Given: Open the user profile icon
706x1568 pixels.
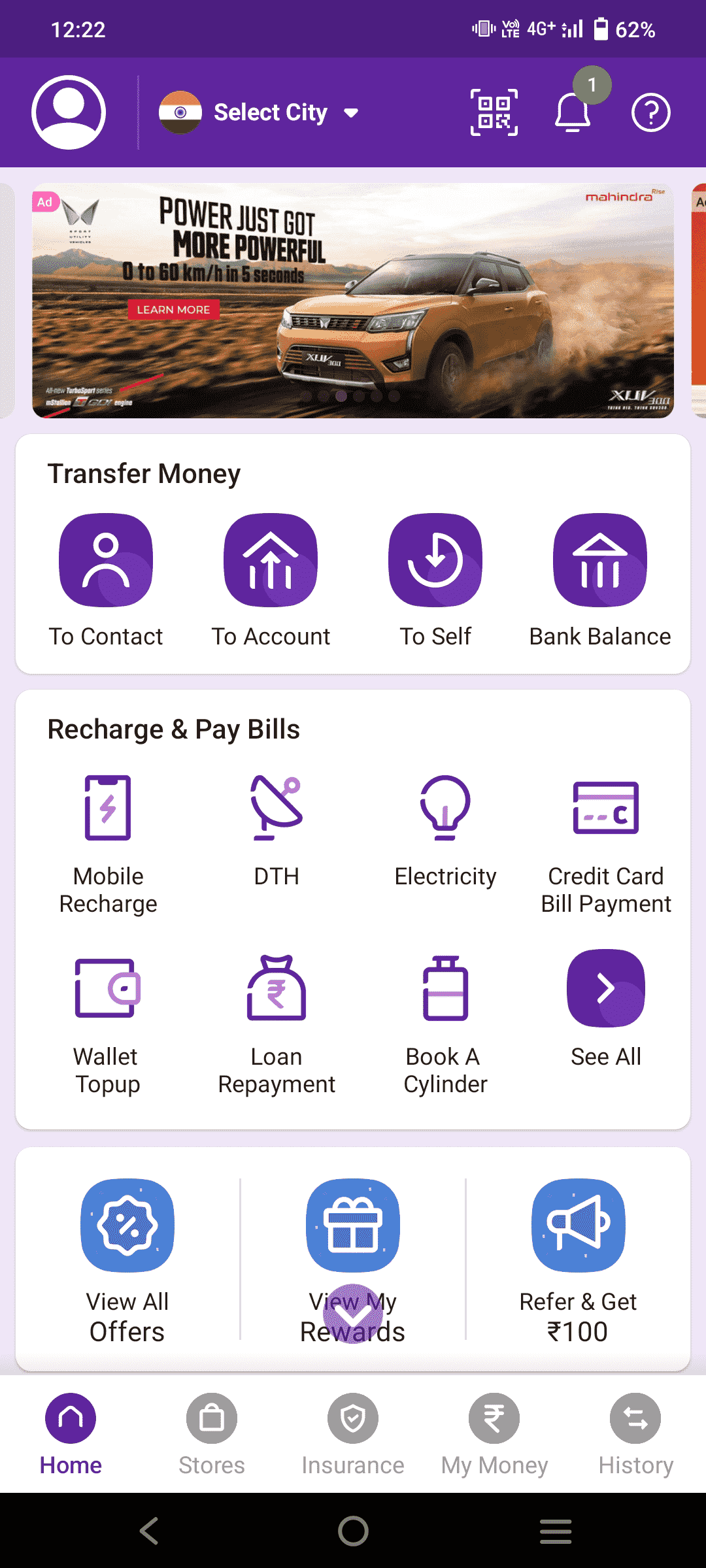Looking at the screenshot, I should (69, 112).
